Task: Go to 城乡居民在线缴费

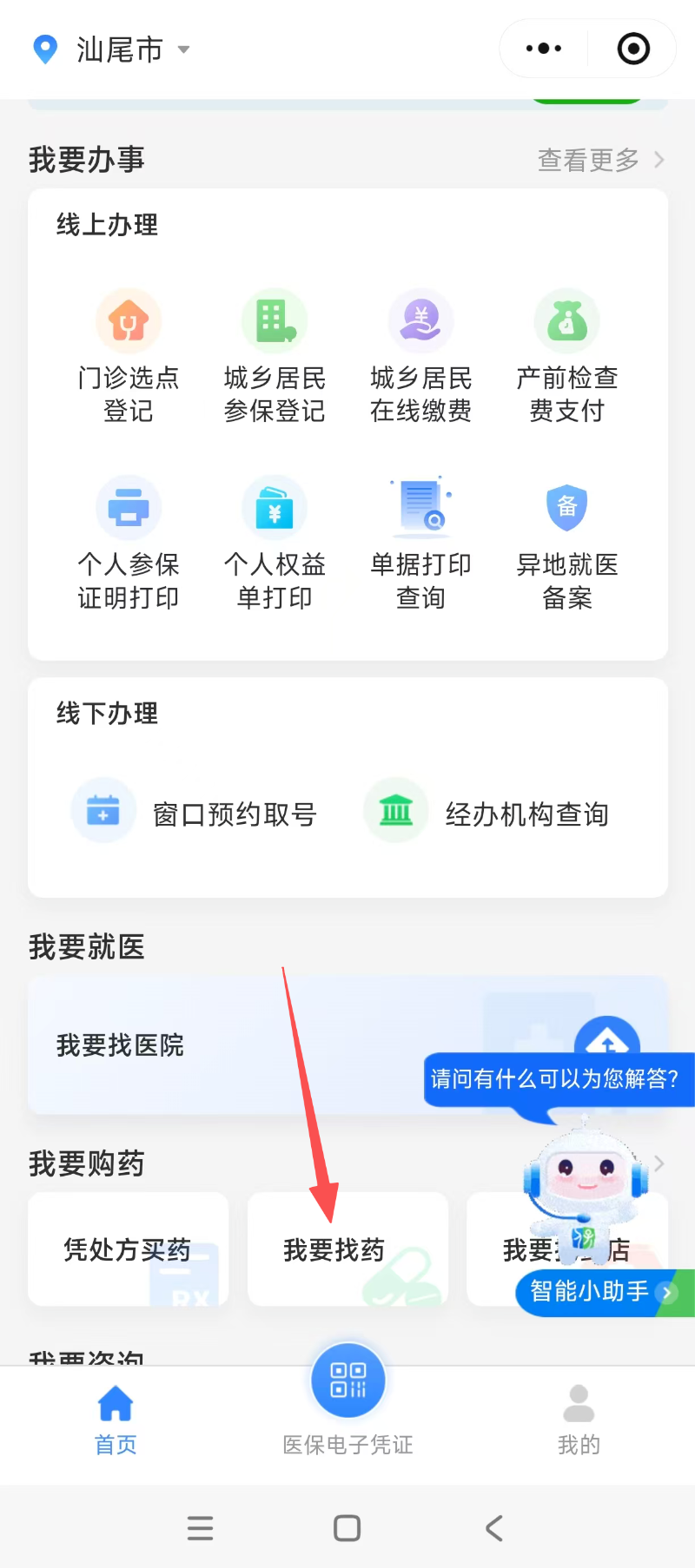Action: (420, 357)
